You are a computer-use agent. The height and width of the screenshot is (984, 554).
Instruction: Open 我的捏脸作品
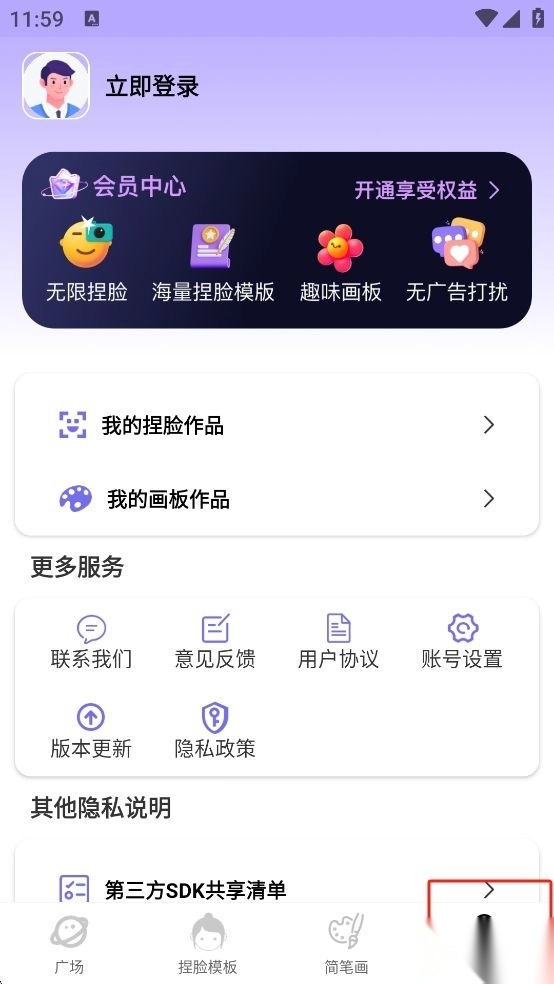[x=277, y=425]
